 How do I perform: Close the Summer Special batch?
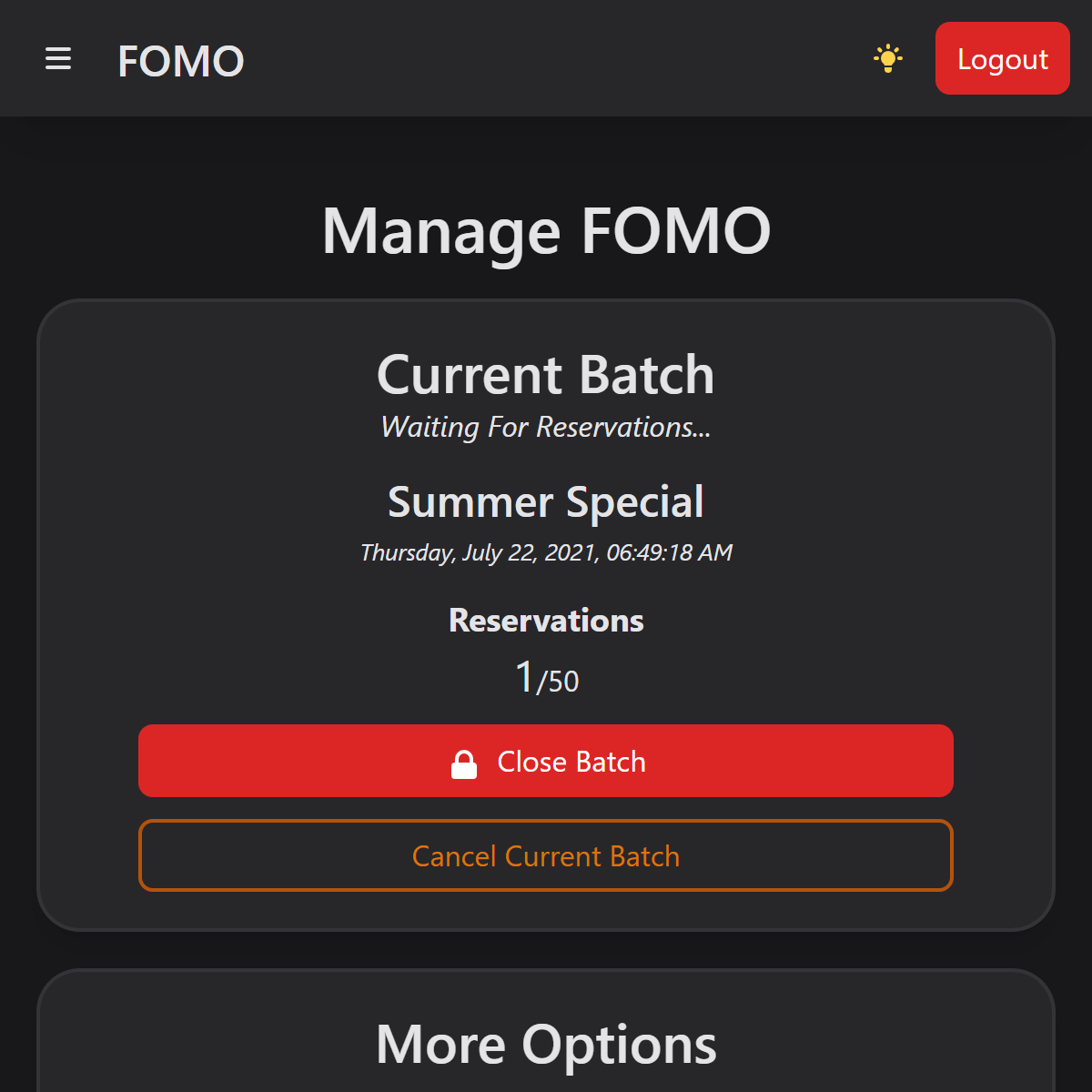546,761
